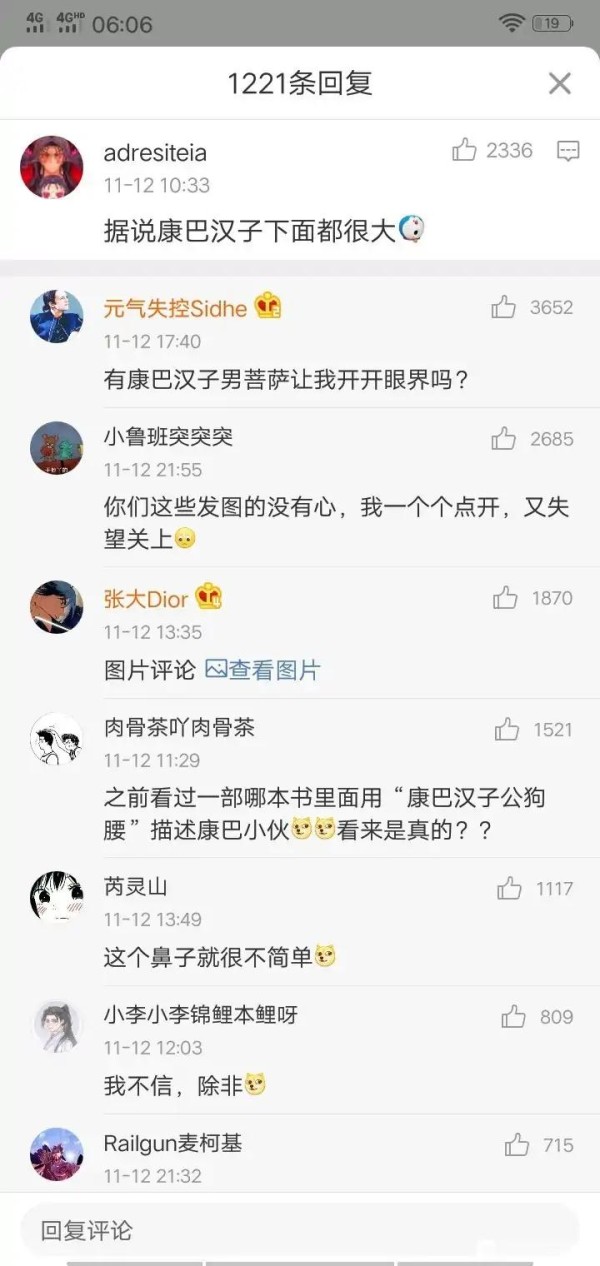Viewport: 600px width, 1266px height.
Task: View Railgun麦柯基's username profile
Action: (172, 1143)
